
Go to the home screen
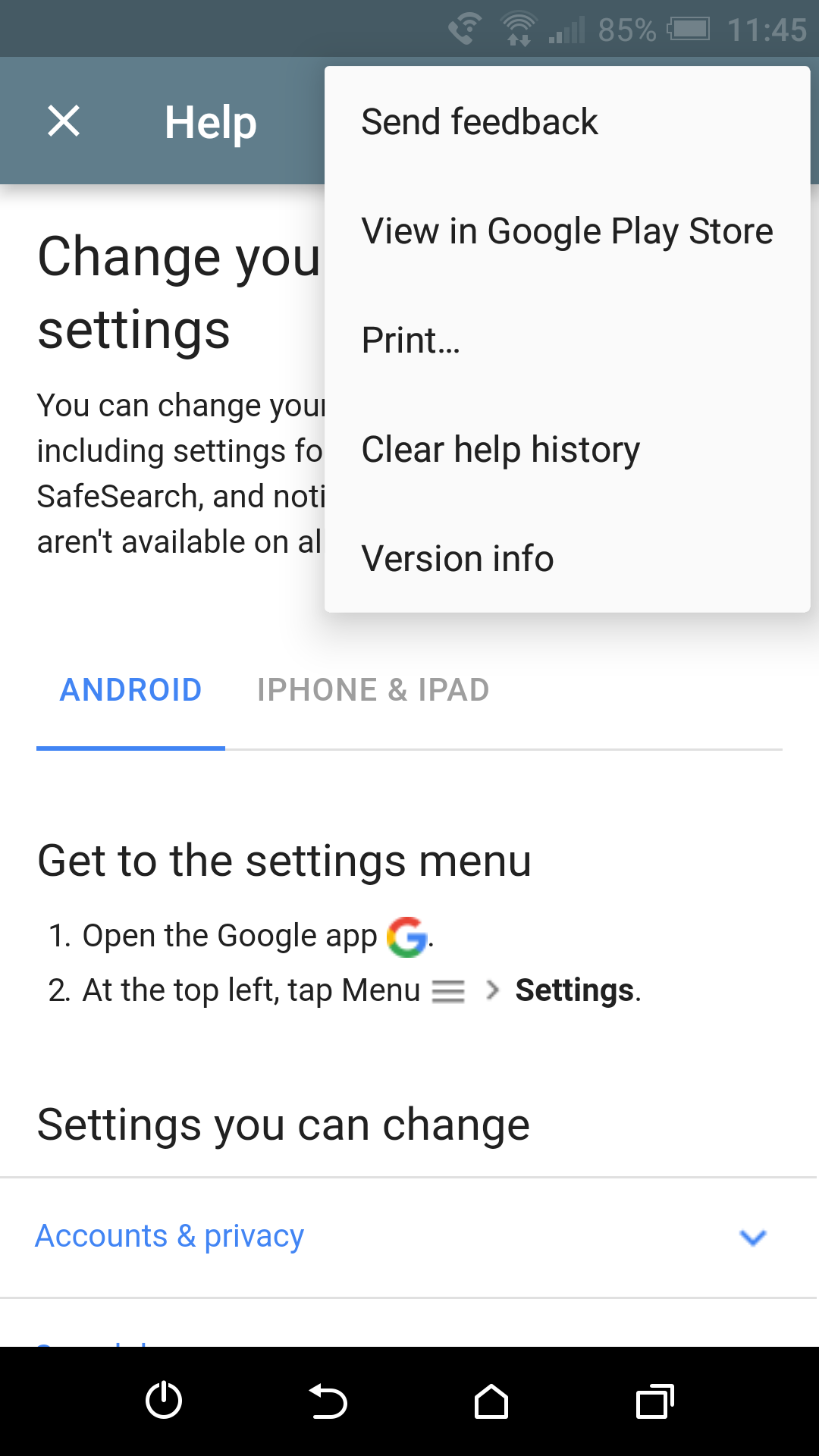click(491, 1401)
